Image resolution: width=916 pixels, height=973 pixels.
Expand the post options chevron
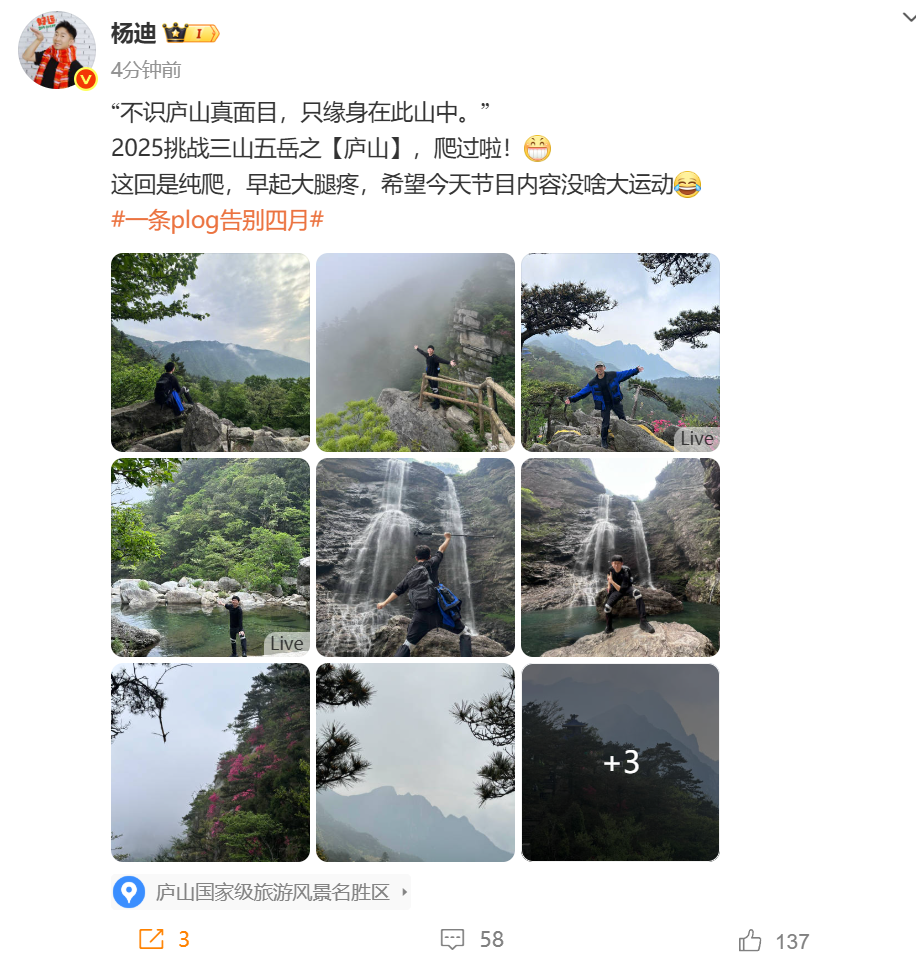(x=906, y=16)
